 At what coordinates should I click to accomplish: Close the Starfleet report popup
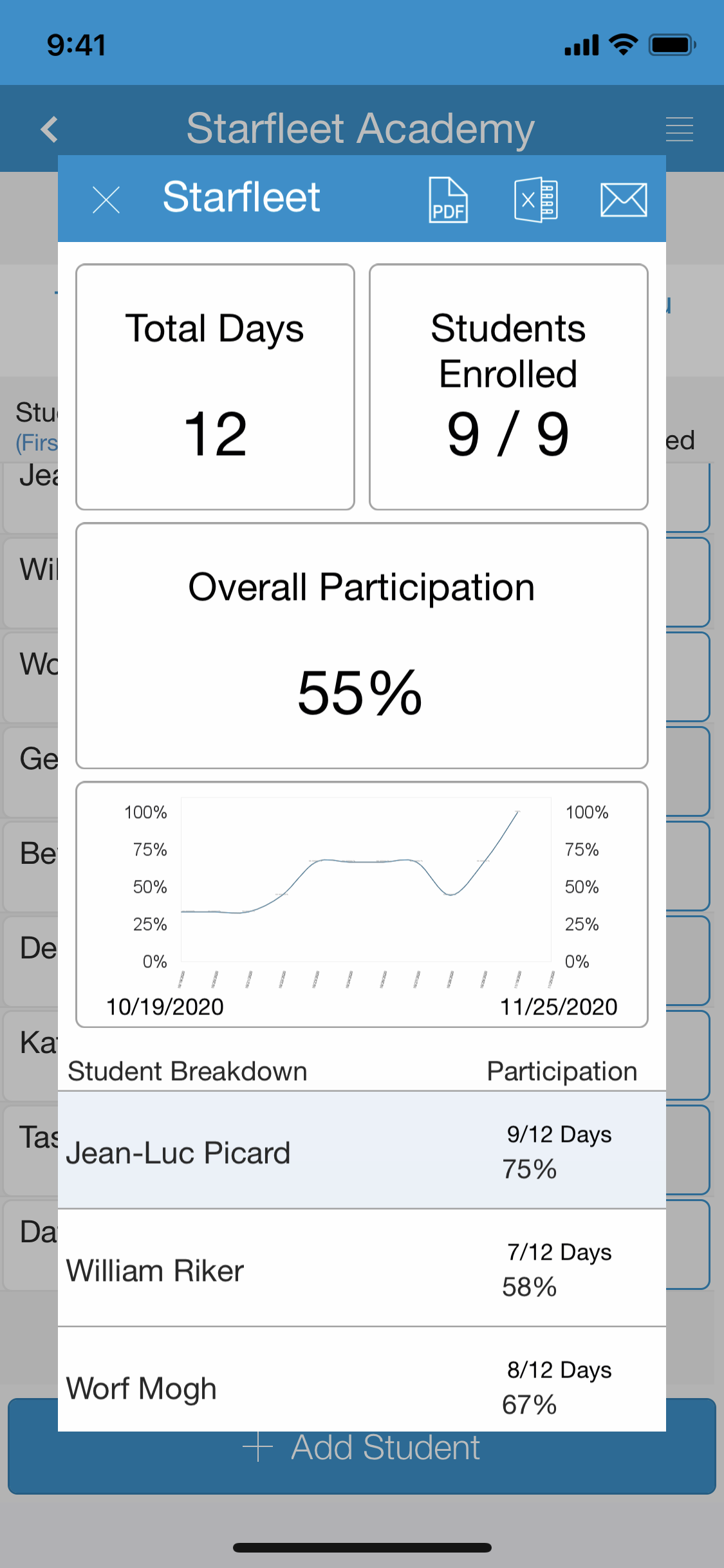coord(106,199)
